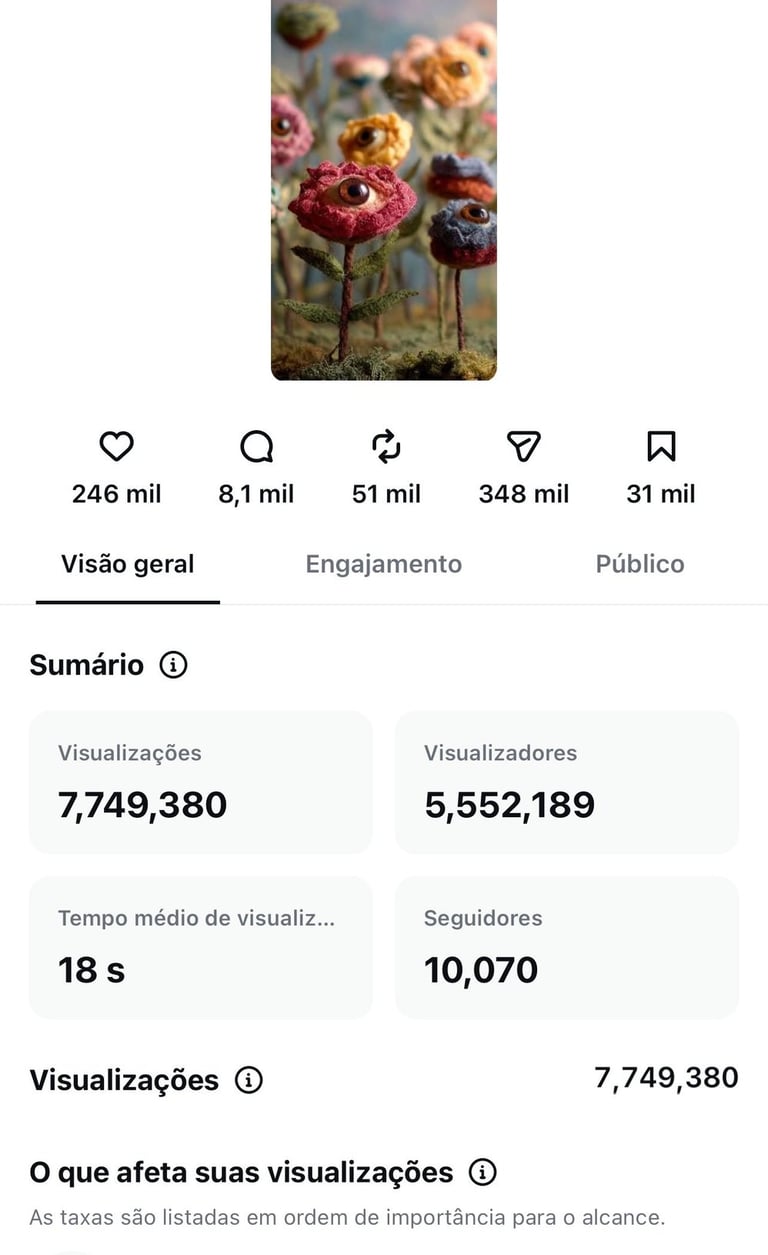Viewport: 768px width, 1255px height.
Task: Show info about Sumário
Action: coord(174,665)
